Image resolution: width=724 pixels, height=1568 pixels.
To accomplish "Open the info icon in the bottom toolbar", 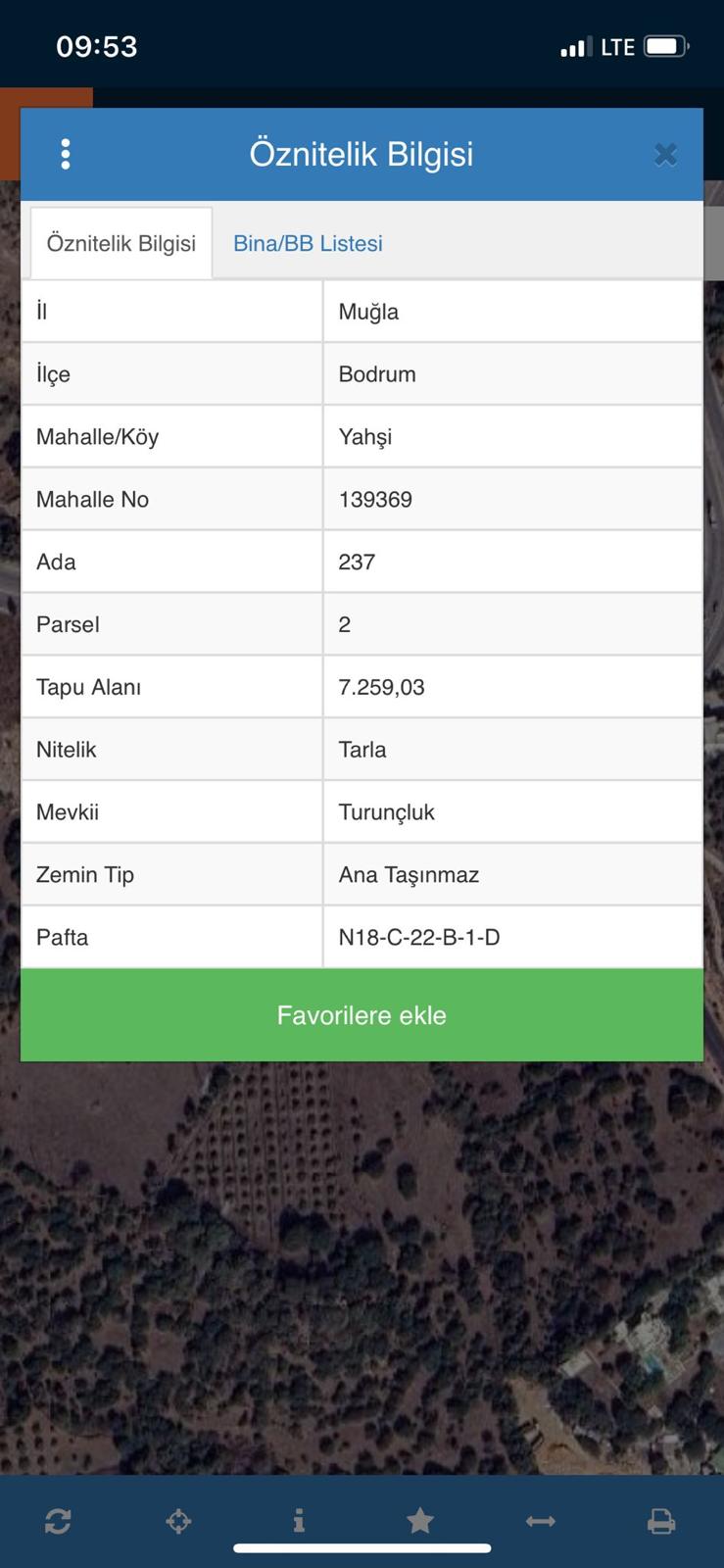I will (x=299, y=1521).
